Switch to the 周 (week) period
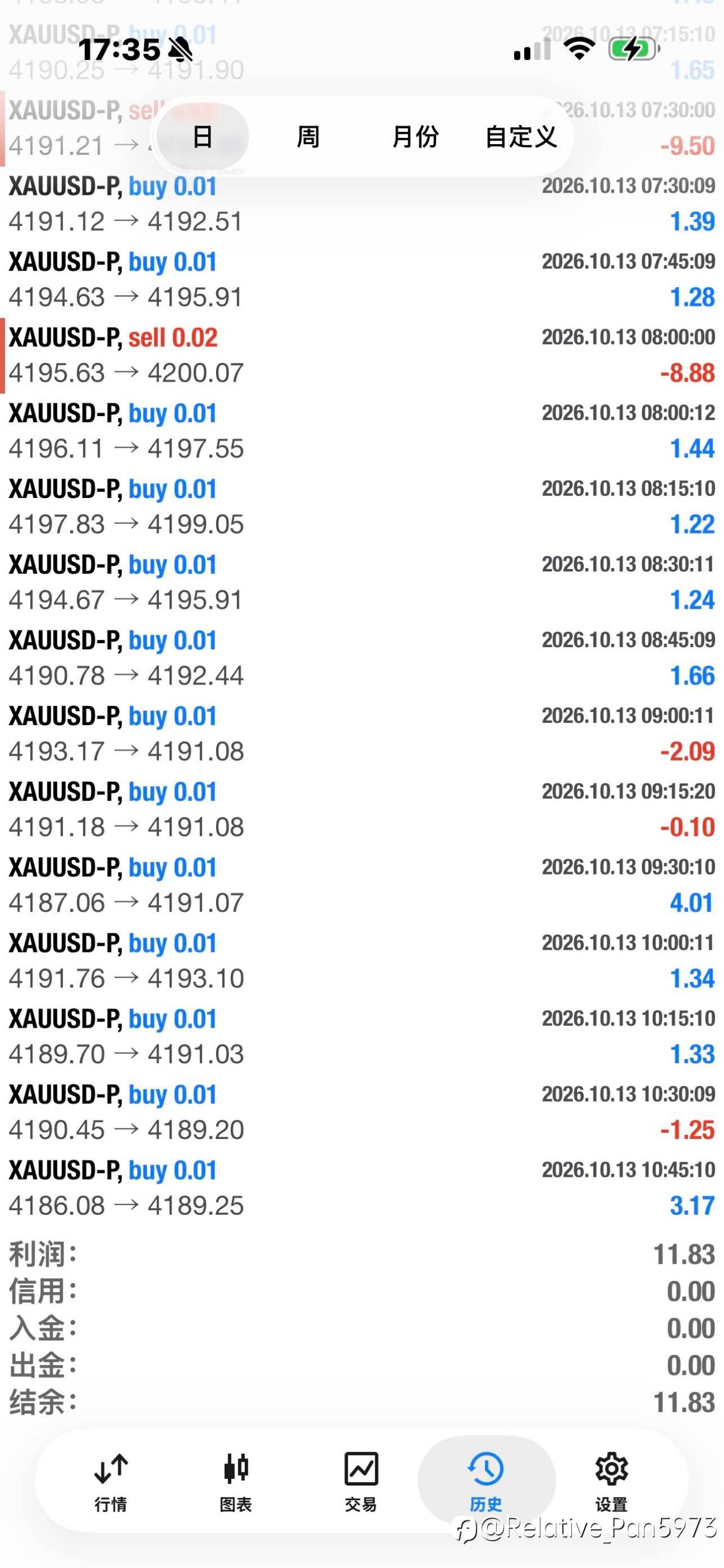 [x=308, y=136]
